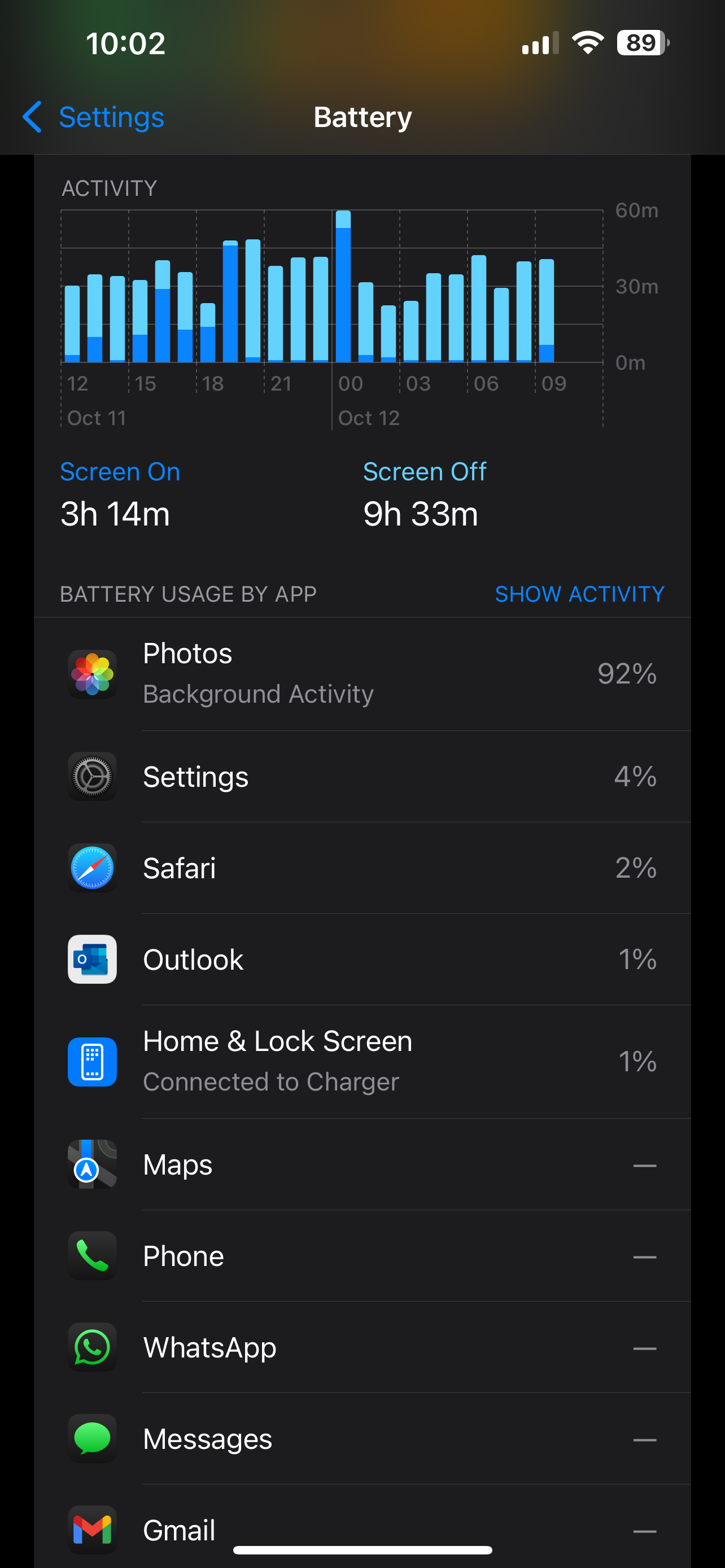Tap the Show Activity link
Screen dimensions: 725x1568
tap(579, 593)
